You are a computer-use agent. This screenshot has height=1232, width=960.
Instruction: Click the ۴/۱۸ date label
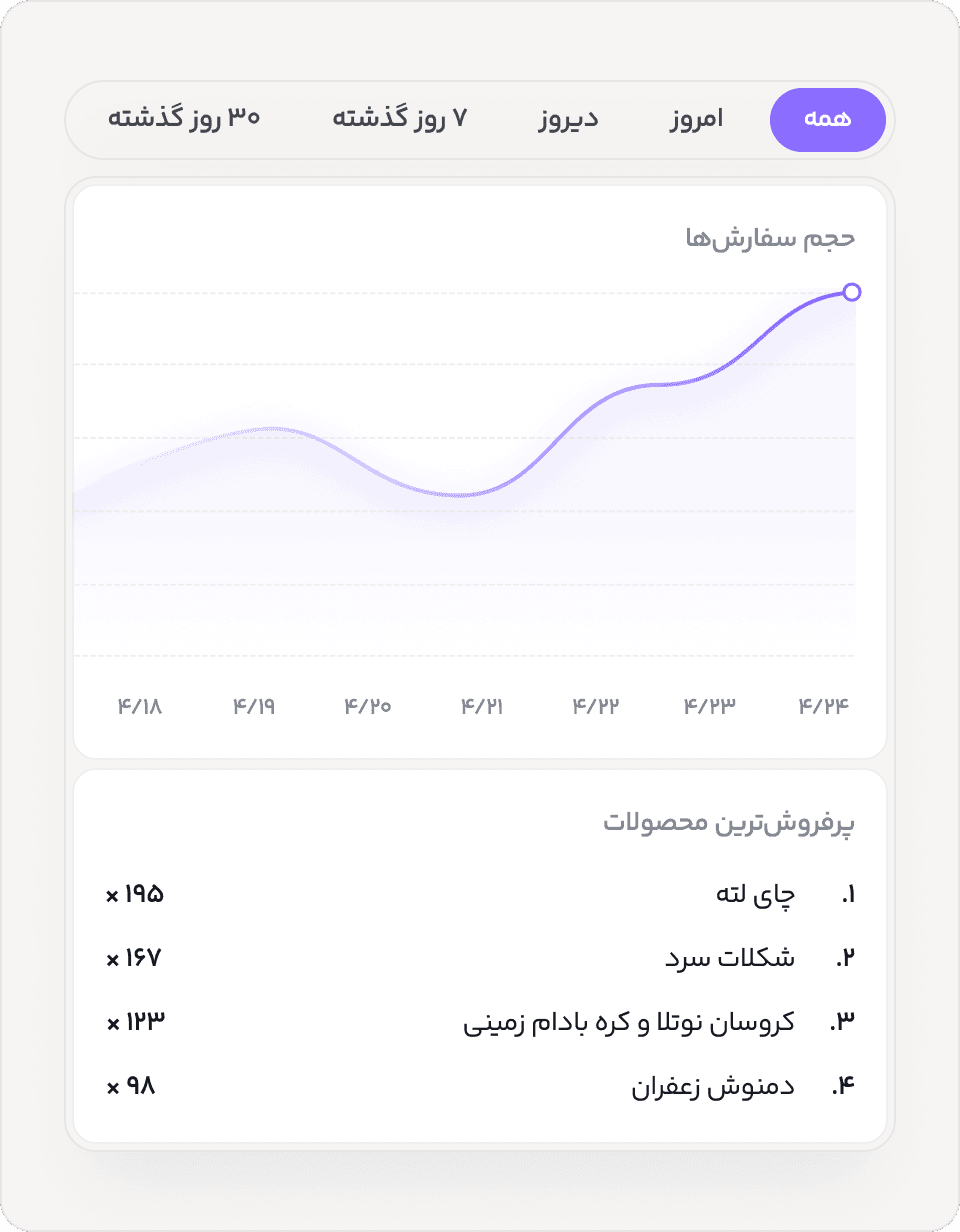[140, 706]
